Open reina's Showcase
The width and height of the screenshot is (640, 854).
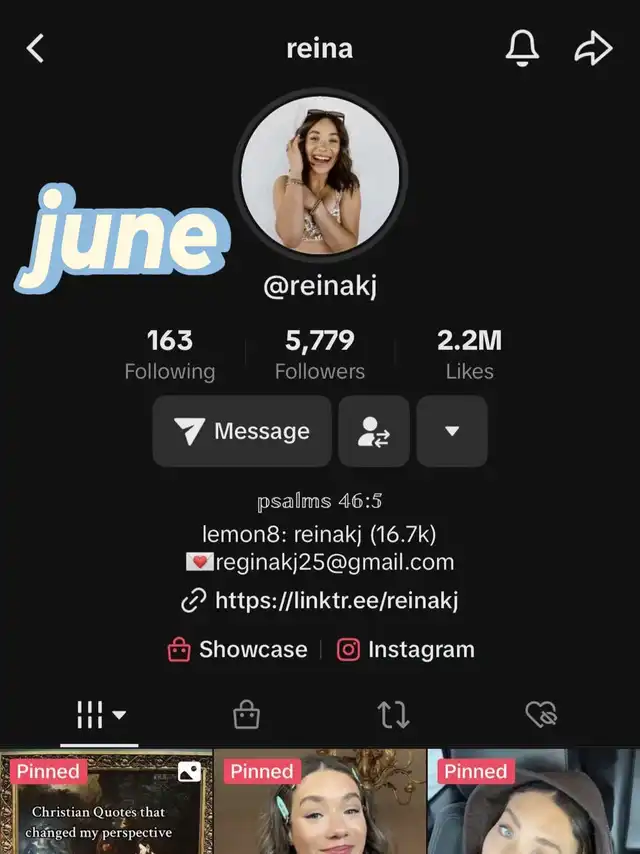[238, 650]
